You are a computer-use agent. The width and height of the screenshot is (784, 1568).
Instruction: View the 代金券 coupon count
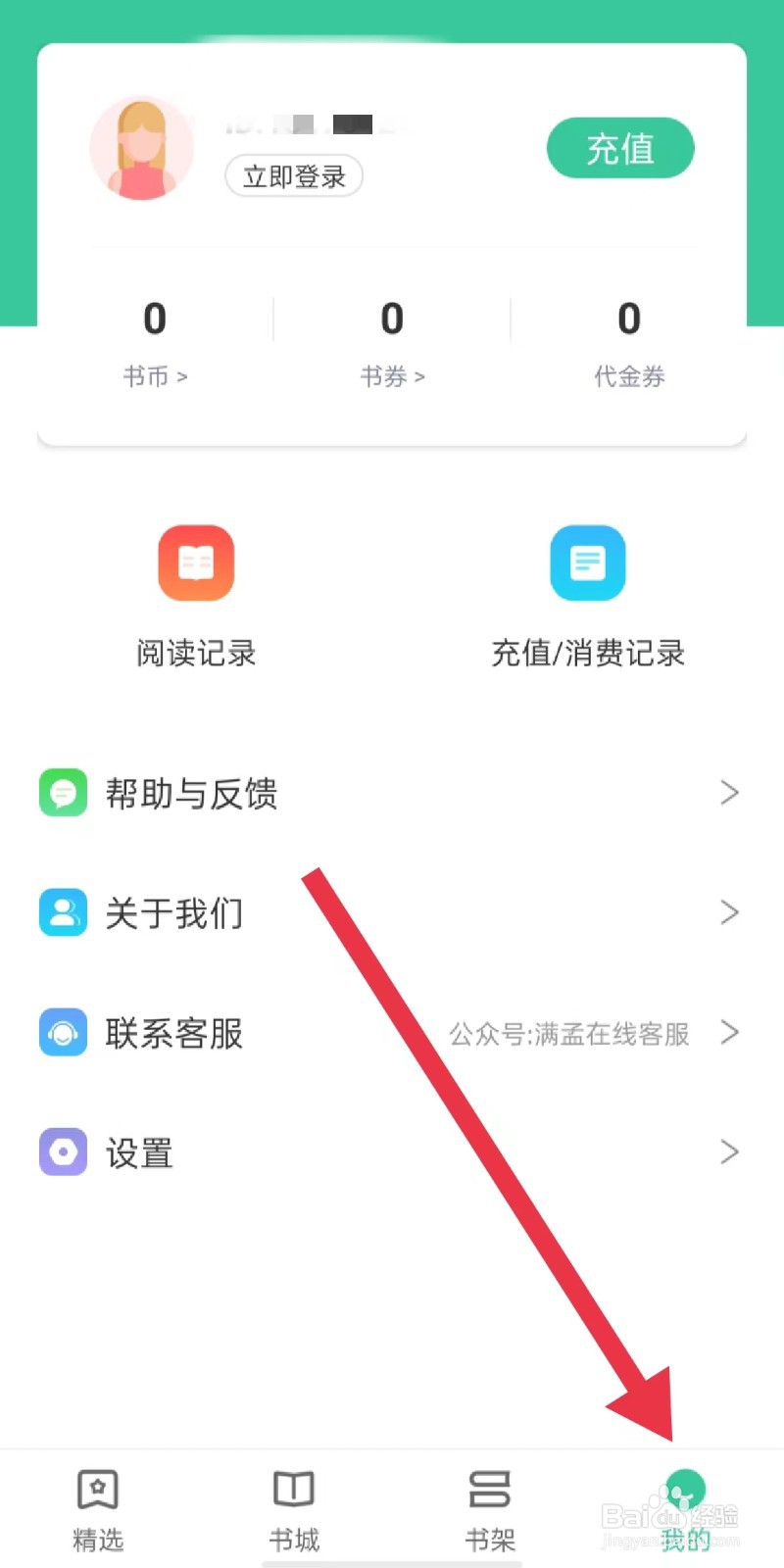coord(629,376)
